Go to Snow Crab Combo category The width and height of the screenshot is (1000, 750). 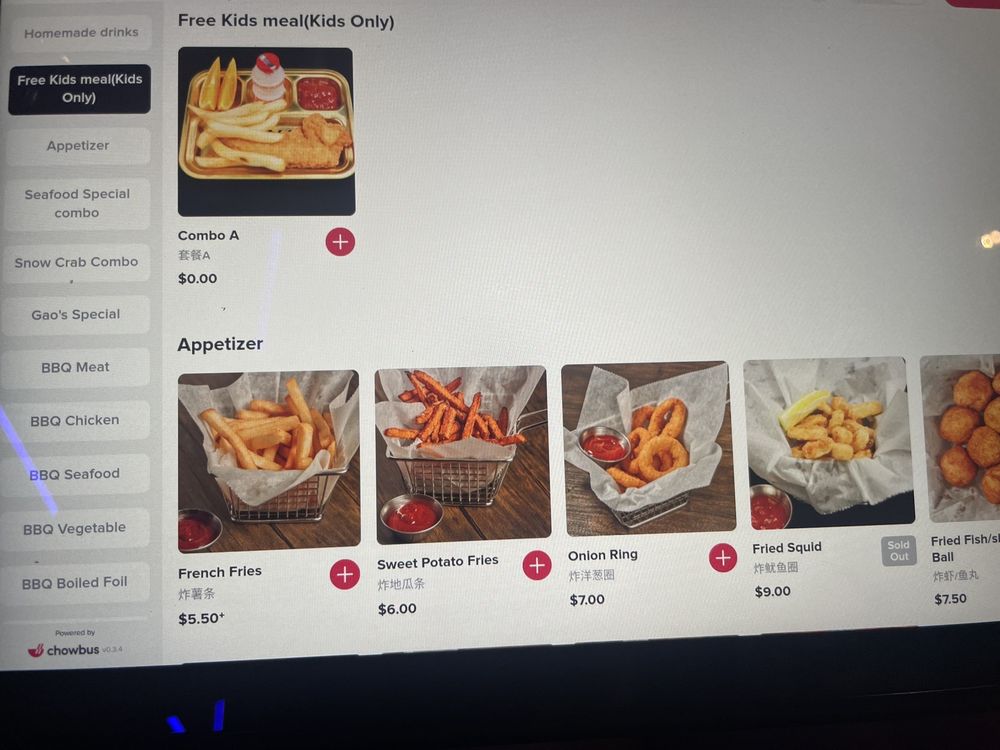click(x=76, y=262)
